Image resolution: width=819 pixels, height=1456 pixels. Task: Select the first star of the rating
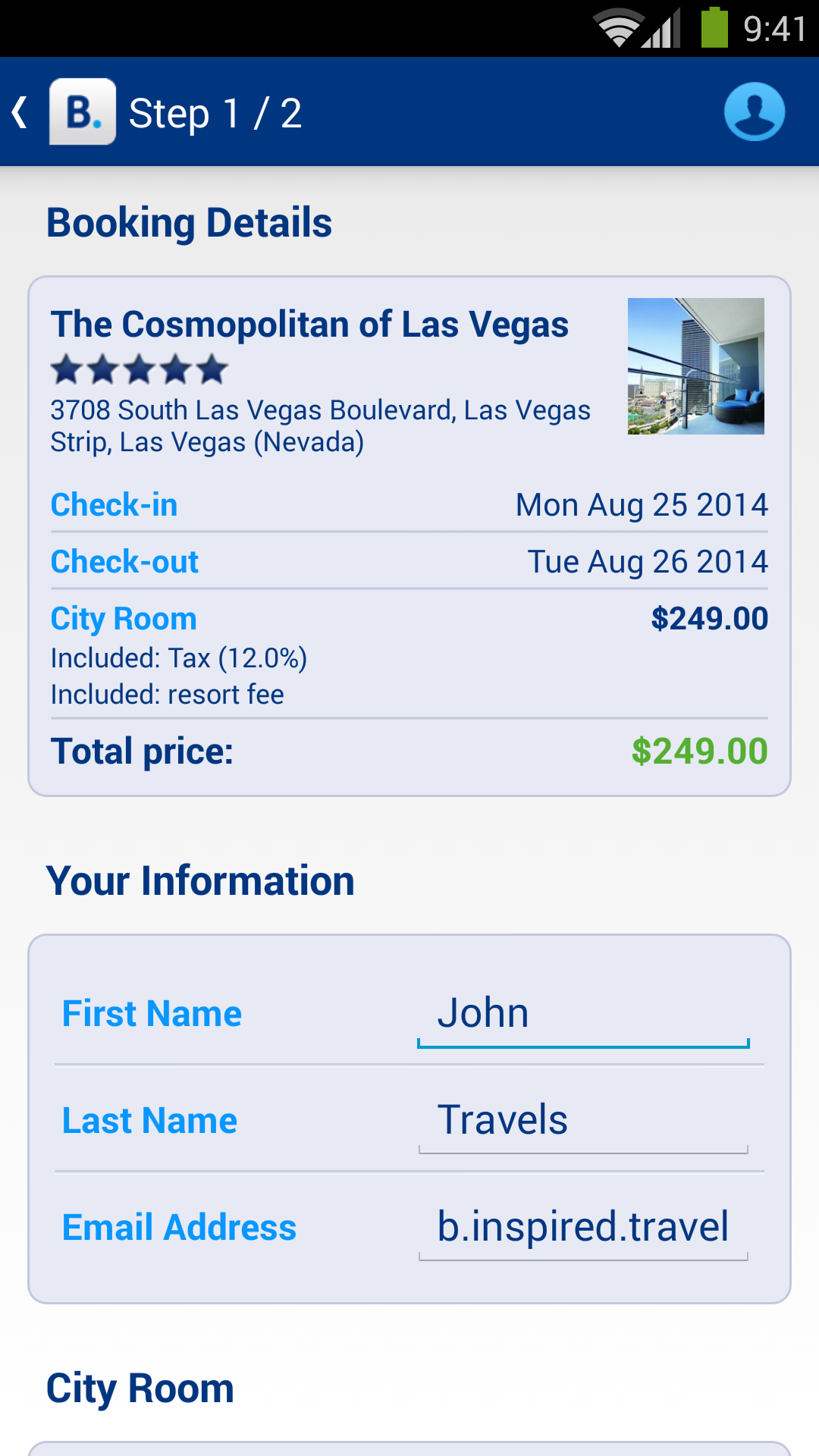pyautogui.click(x=67, y=371)
